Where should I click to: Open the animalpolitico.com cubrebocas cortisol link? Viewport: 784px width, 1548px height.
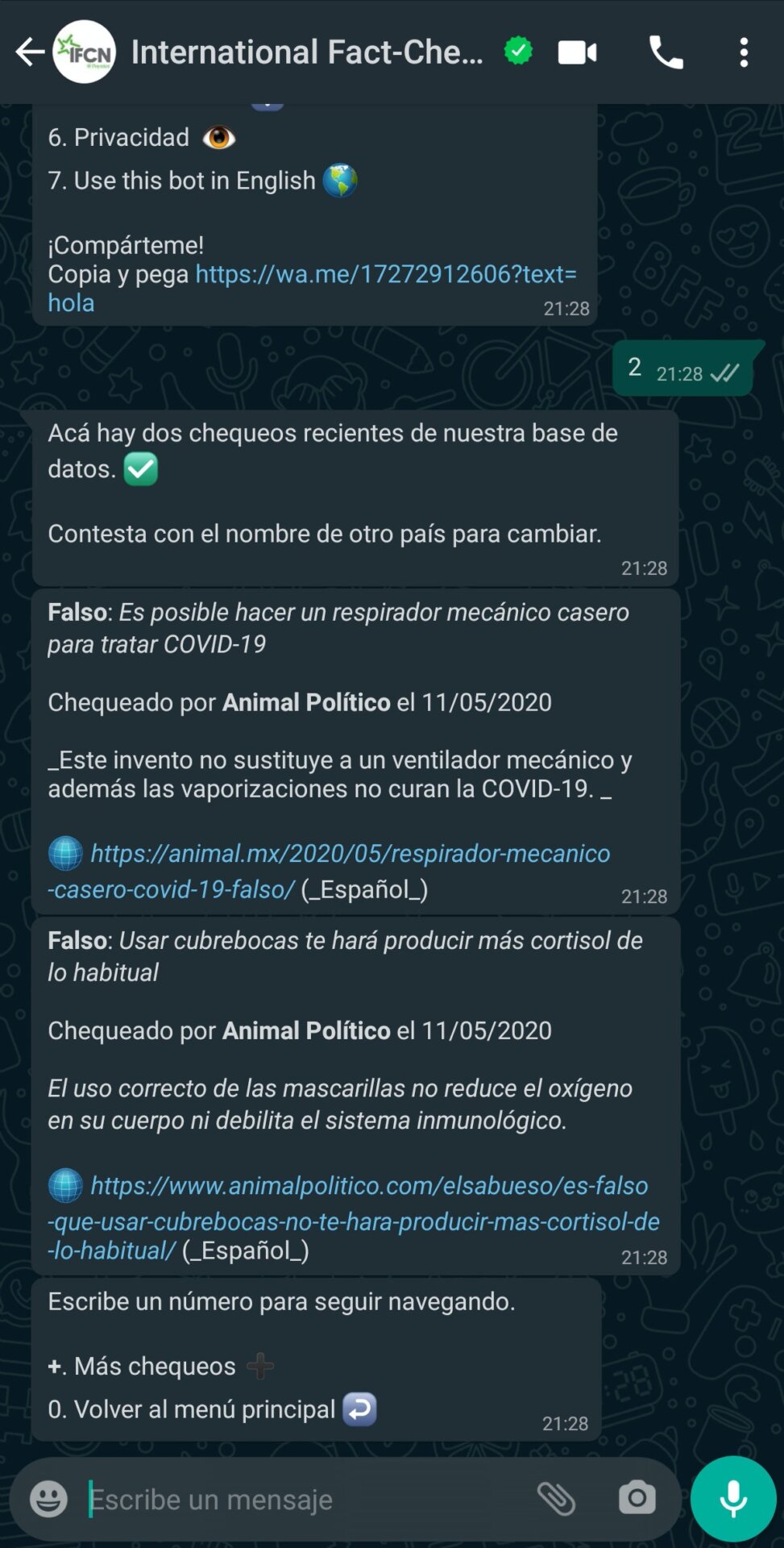tap(368, 1186)
